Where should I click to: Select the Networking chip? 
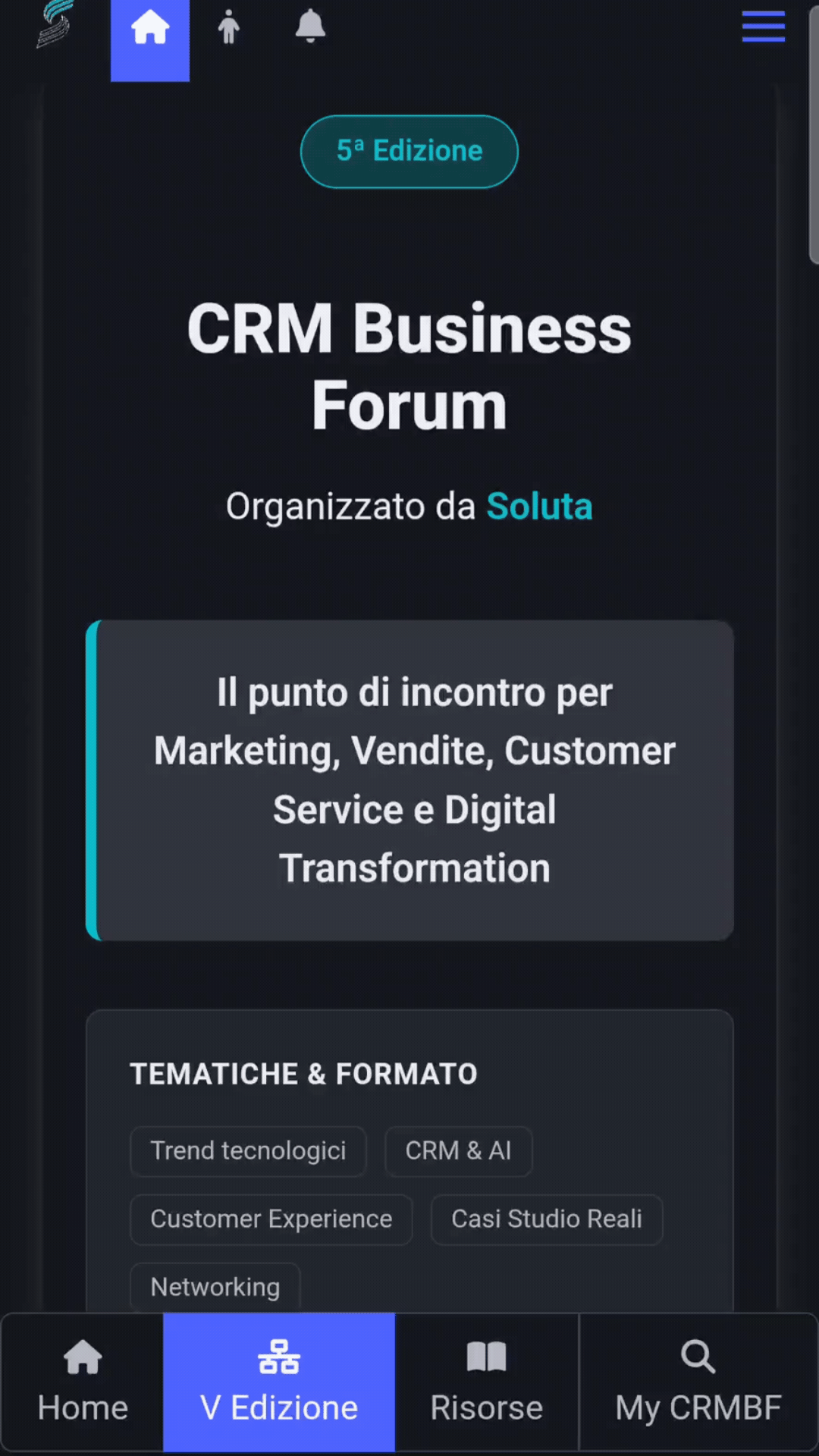[215, 1287]
